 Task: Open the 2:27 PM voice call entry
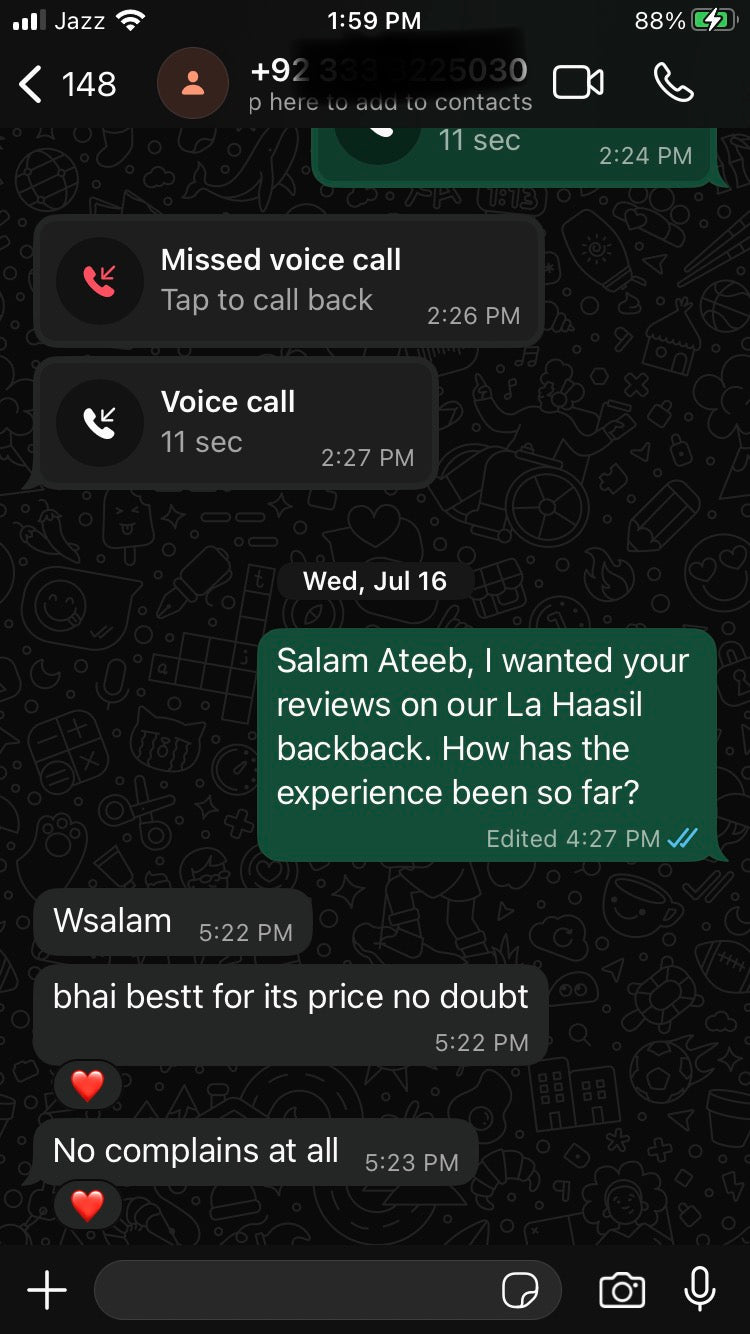(x=236, y=422)
